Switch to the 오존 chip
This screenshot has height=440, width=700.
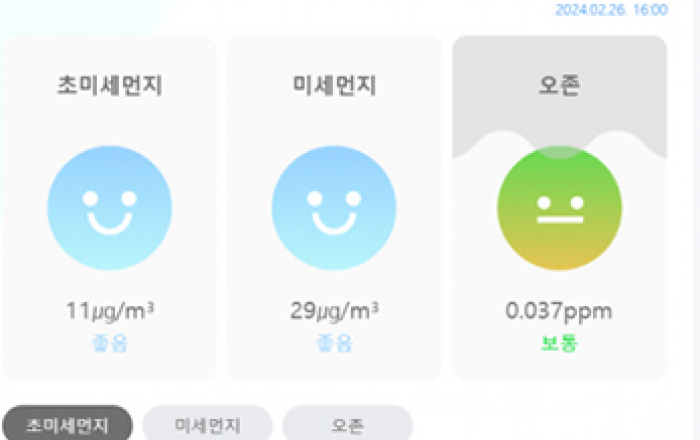(x=347, y=424)
